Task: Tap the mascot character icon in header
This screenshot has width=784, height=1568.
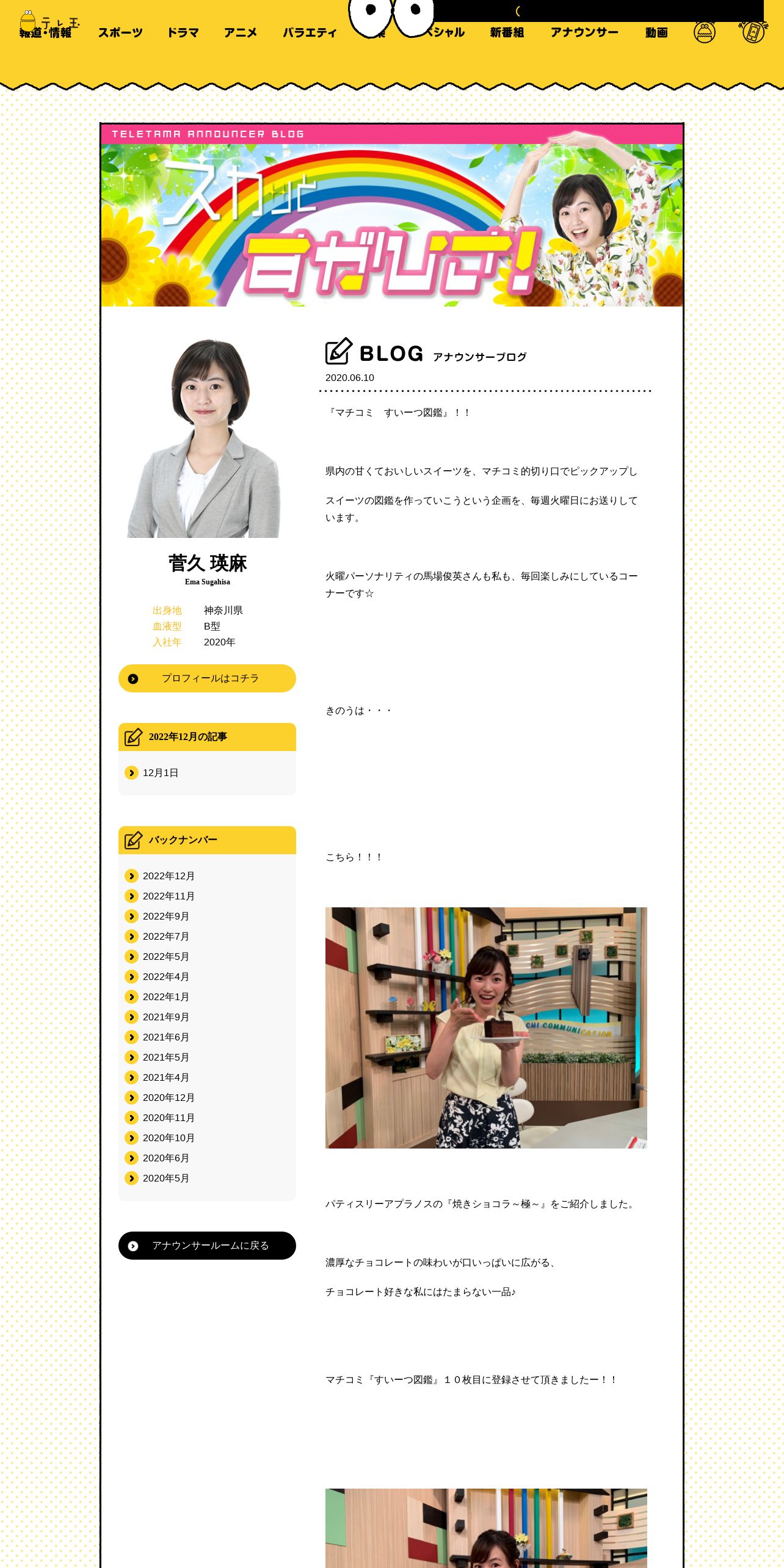Action: tap(705, 32)
